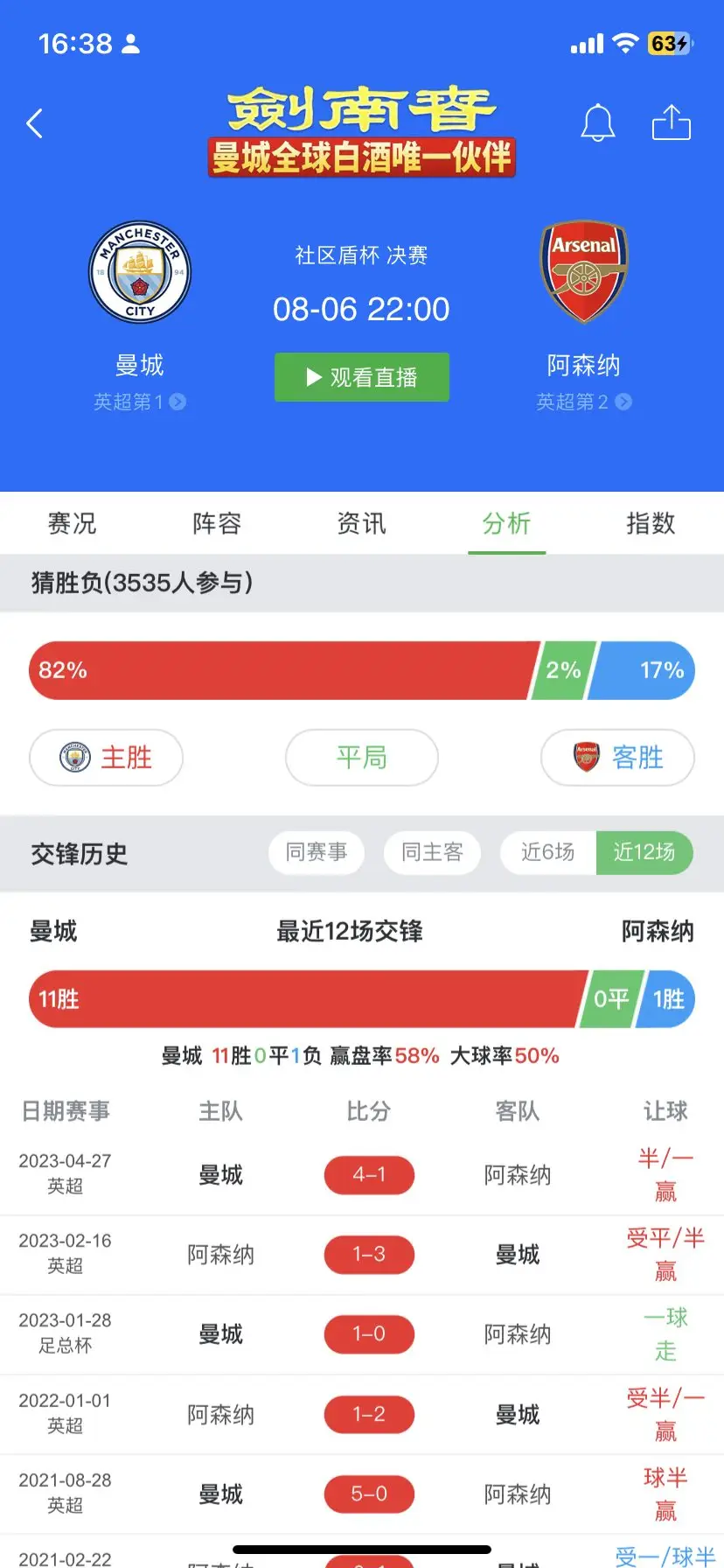The height and width of the screenshot is (1568, 724).
Task: Switch to the 阵容 tab
Action: click(x=217, y=523)
